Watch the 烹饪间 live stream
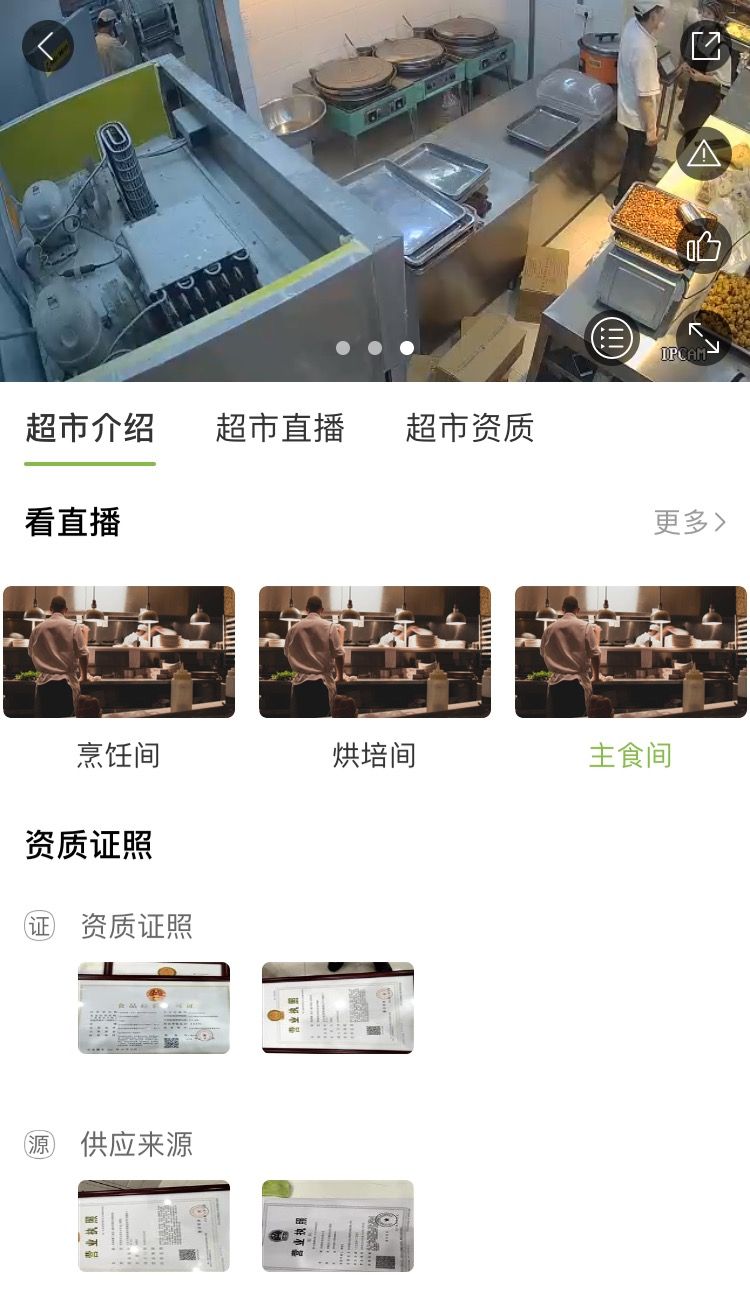 [119, 652]
